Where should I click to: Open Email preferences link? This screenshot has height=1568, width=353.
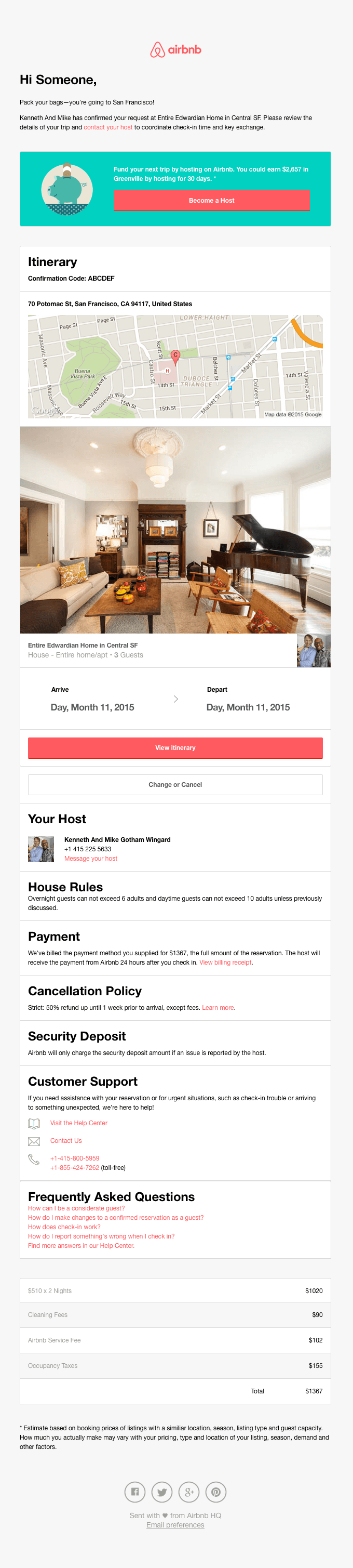point(175,1525)
